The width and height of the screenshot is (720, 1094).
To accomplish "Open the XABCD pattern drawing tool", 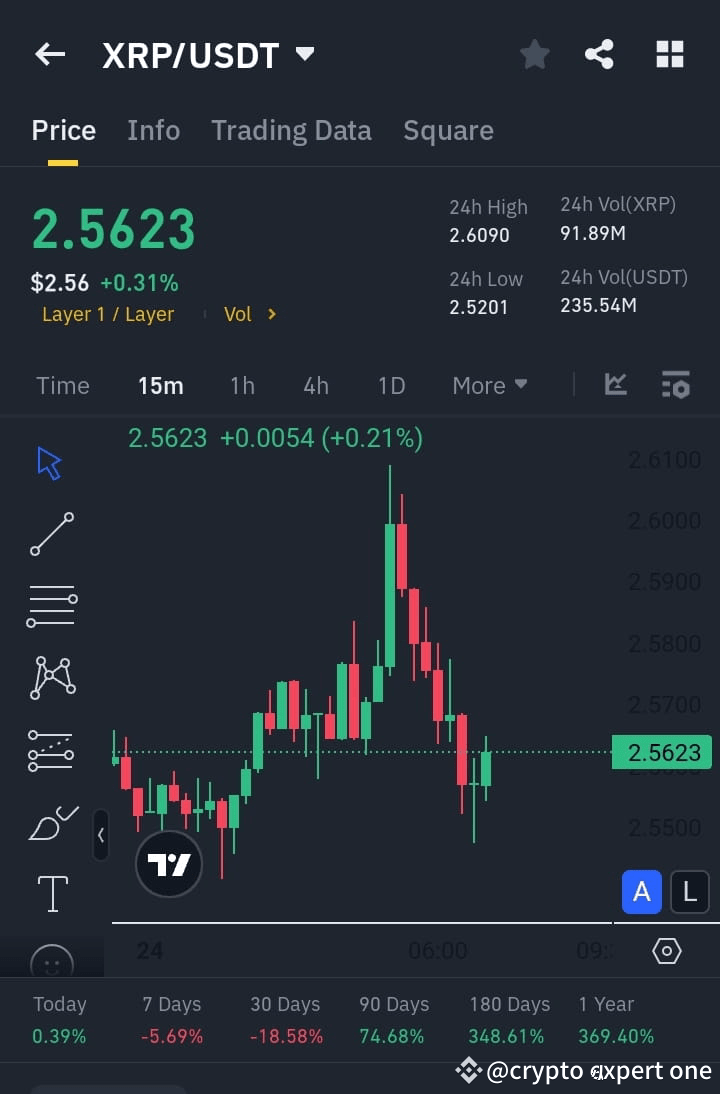I will pos(52,677).
